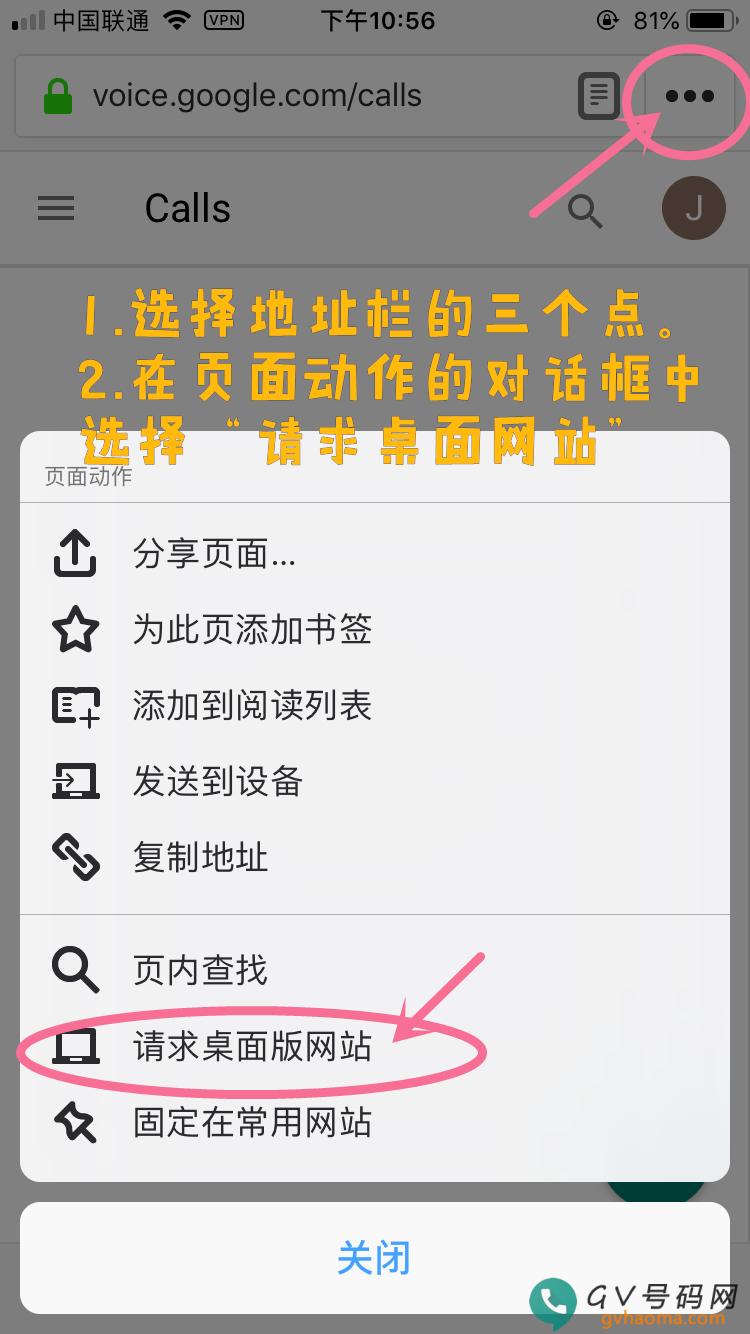The width and height of the screenshot is (750, 1334).
Task: Pin to top sites (固定在常用网站)
Action: 252,1122
